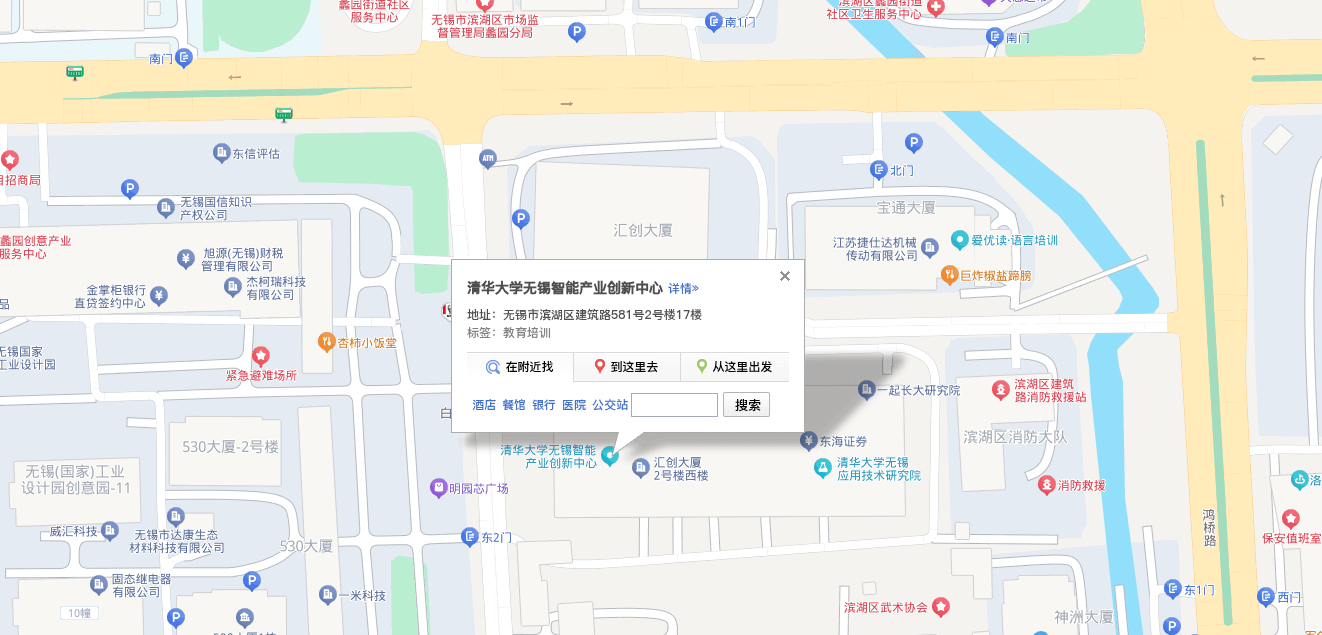Screen dimensions: 1322x635
Task: Tap the 搜索 search button
Action: [746, 405]
